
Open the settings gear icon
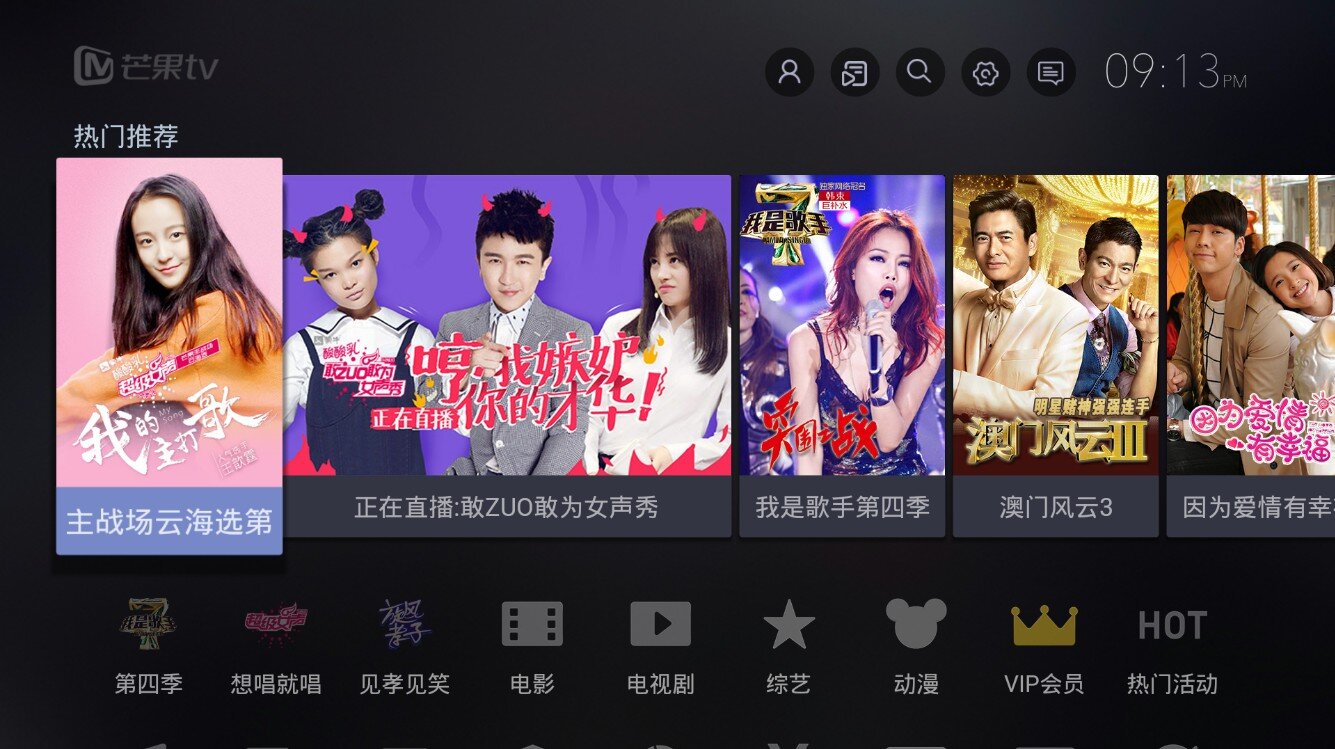point(985,72)
